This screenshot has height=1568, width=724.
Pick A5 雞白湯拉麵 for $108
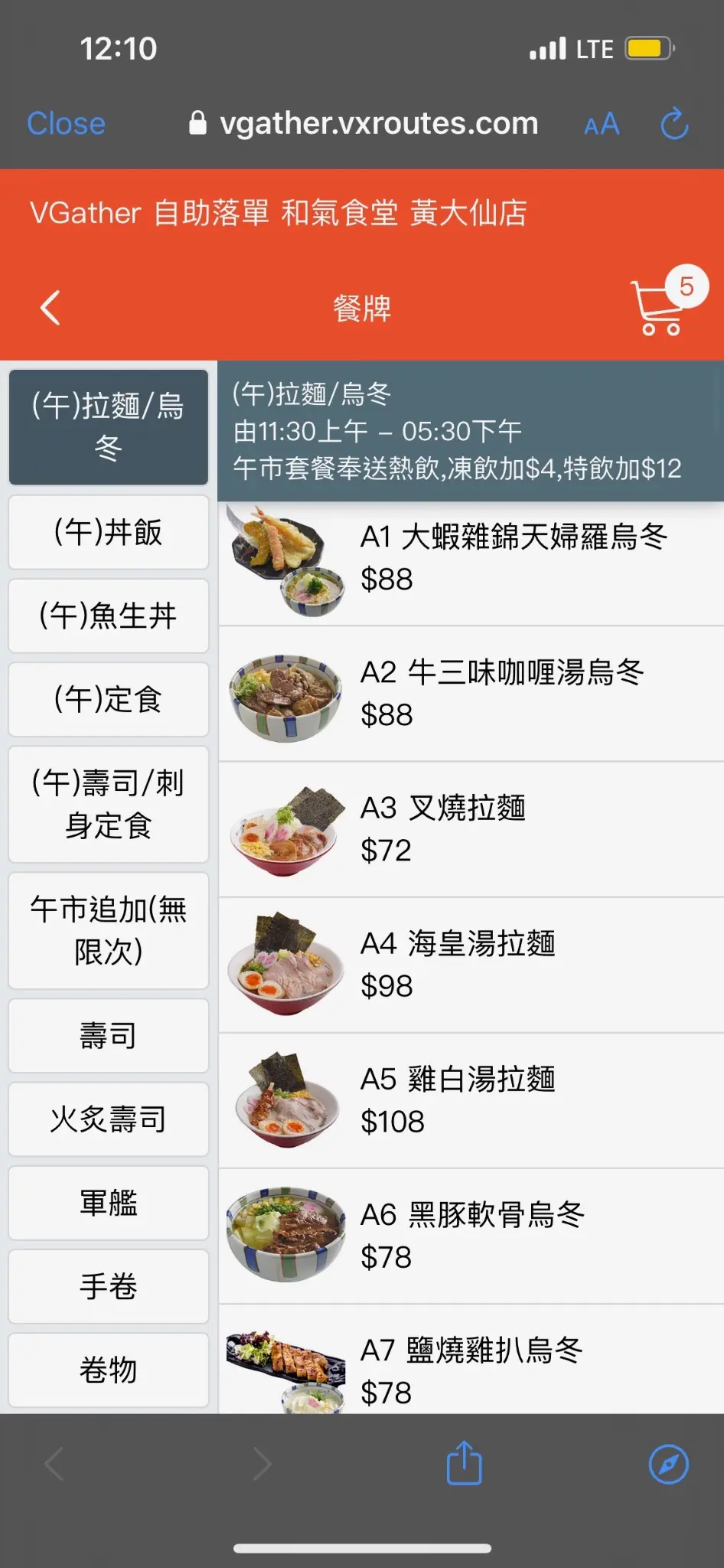coord(470,1100)
